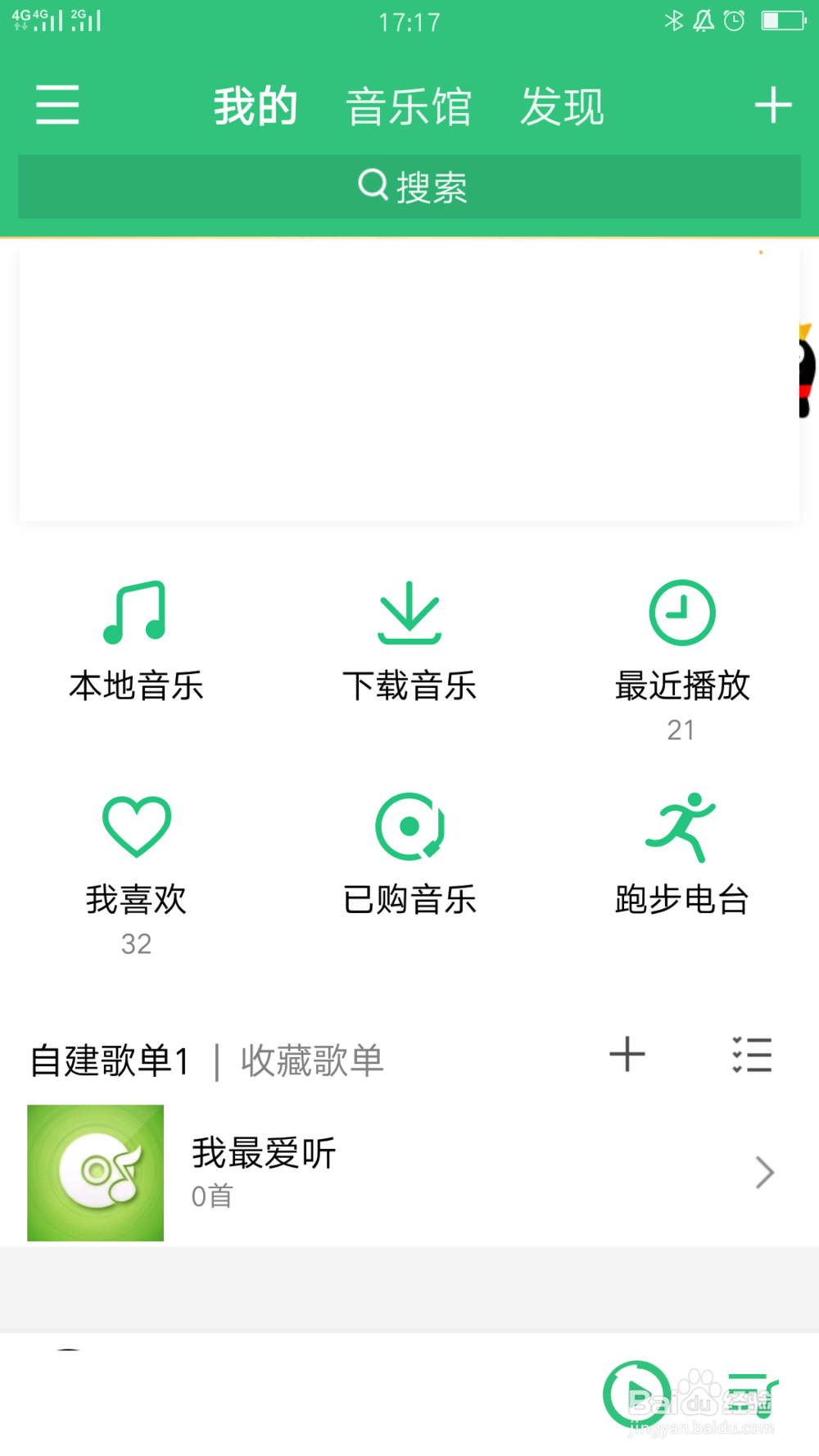
Task: Select the 自建歌单 tab
Action: click(109, 1060)
